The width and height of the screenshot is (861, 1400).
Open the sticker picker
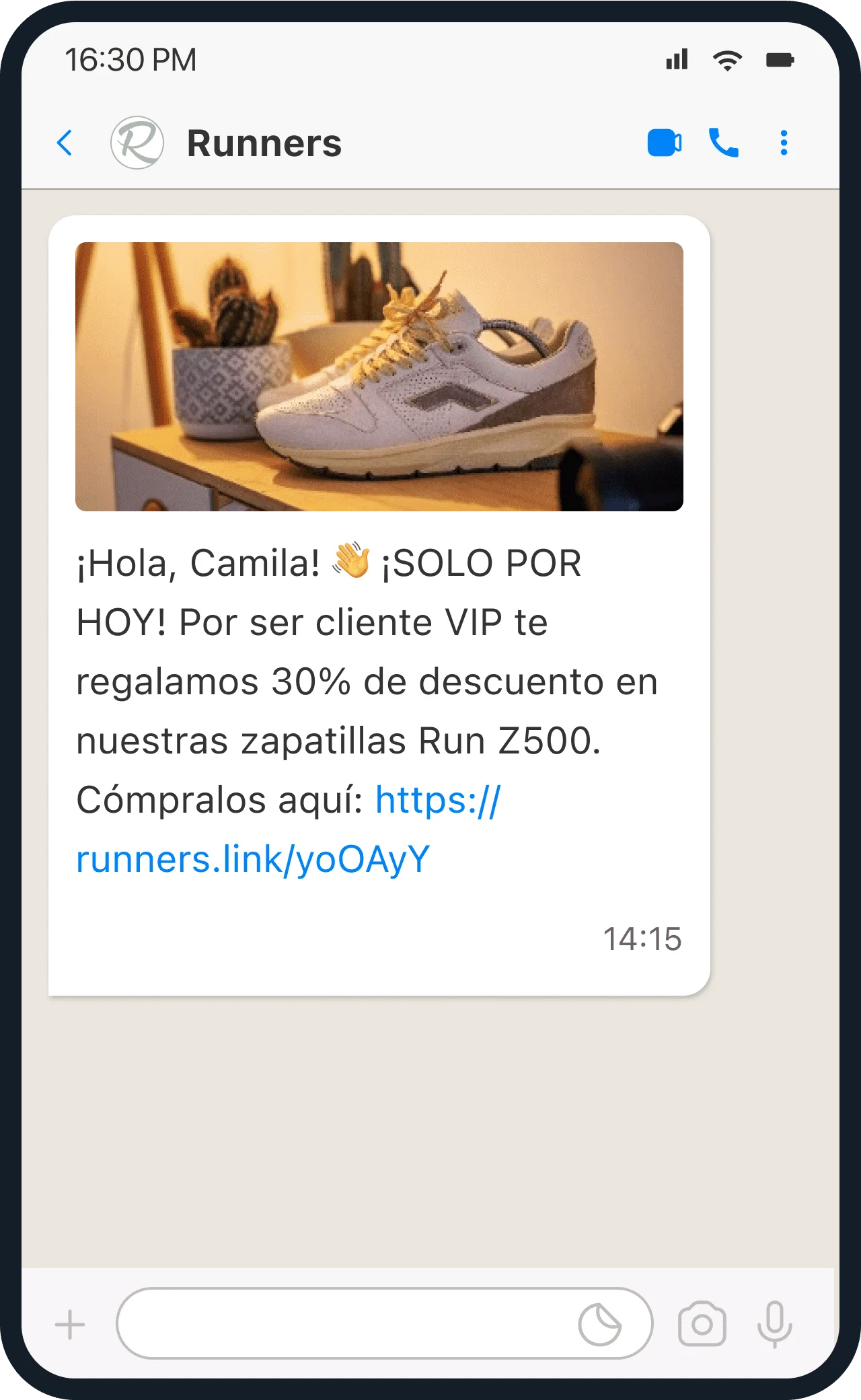coord(599,1325)
